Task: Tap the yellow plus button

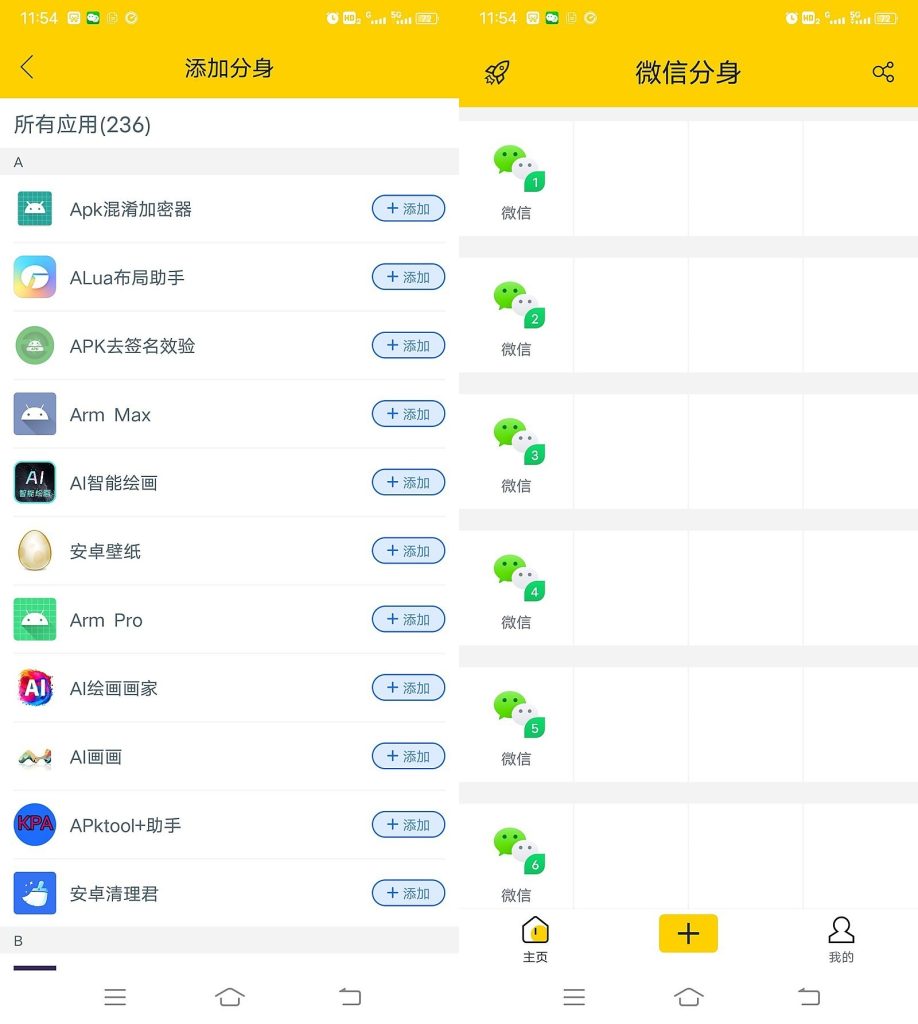Action: pos(688,933)
